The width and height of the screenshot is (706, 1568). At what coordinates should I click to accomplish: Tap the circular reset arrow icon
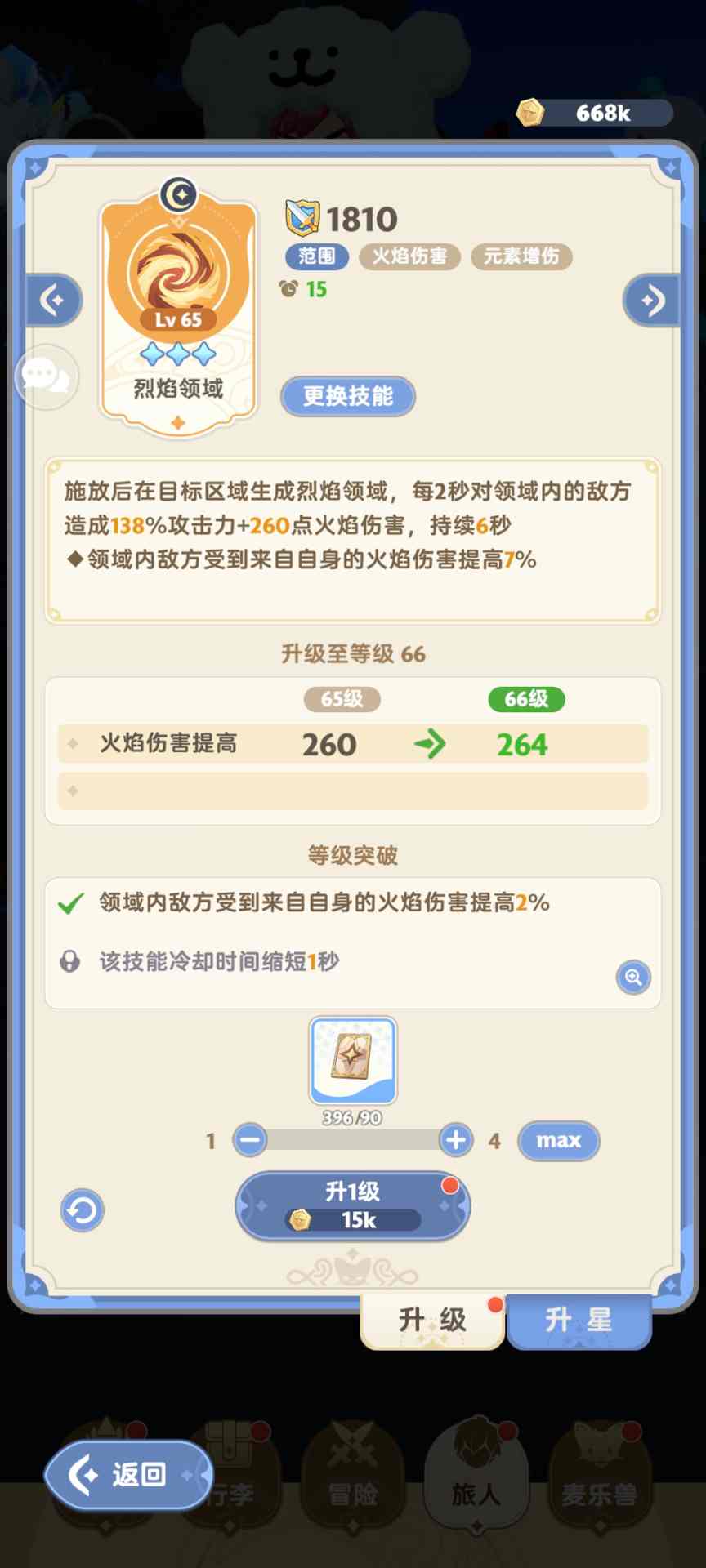click(x=83, y=1210)
